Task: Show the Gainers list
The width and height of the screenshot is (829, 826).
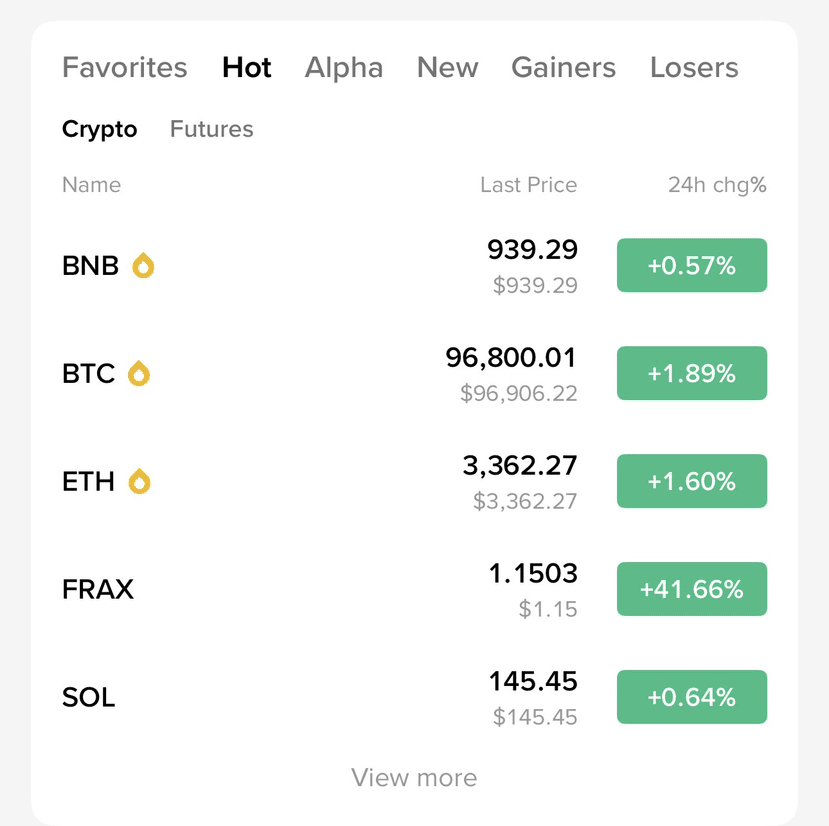Action: tap(563, 68)
